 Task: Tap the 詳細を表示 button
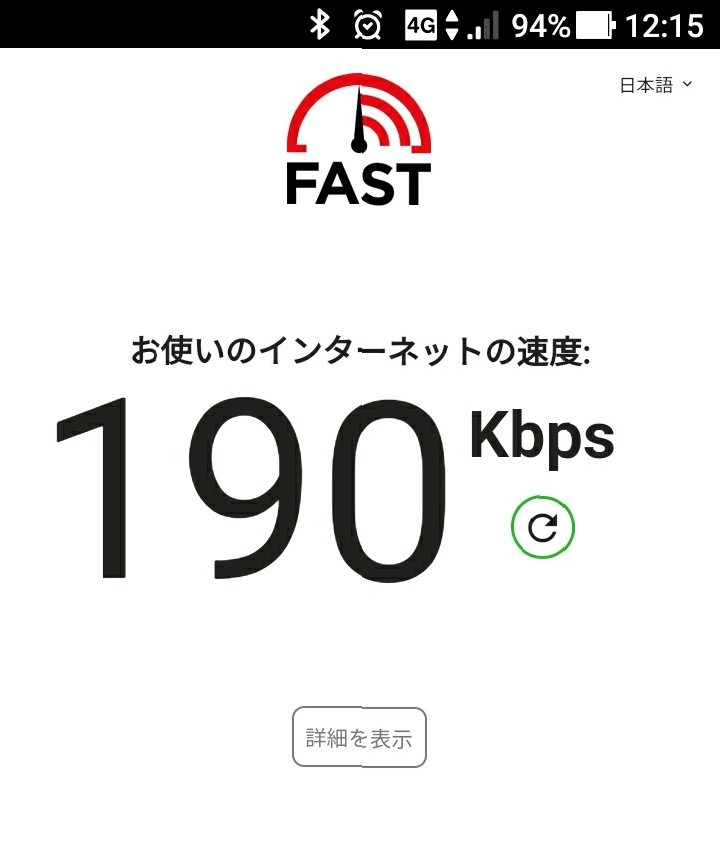pyautogui.click(x=359, y=737)
